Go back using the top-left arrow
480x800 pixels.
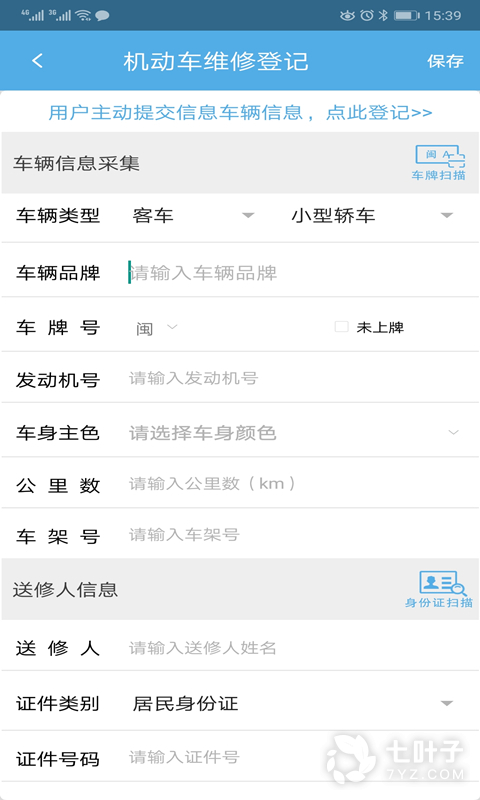pyautogui.click(x=37, y=61)
